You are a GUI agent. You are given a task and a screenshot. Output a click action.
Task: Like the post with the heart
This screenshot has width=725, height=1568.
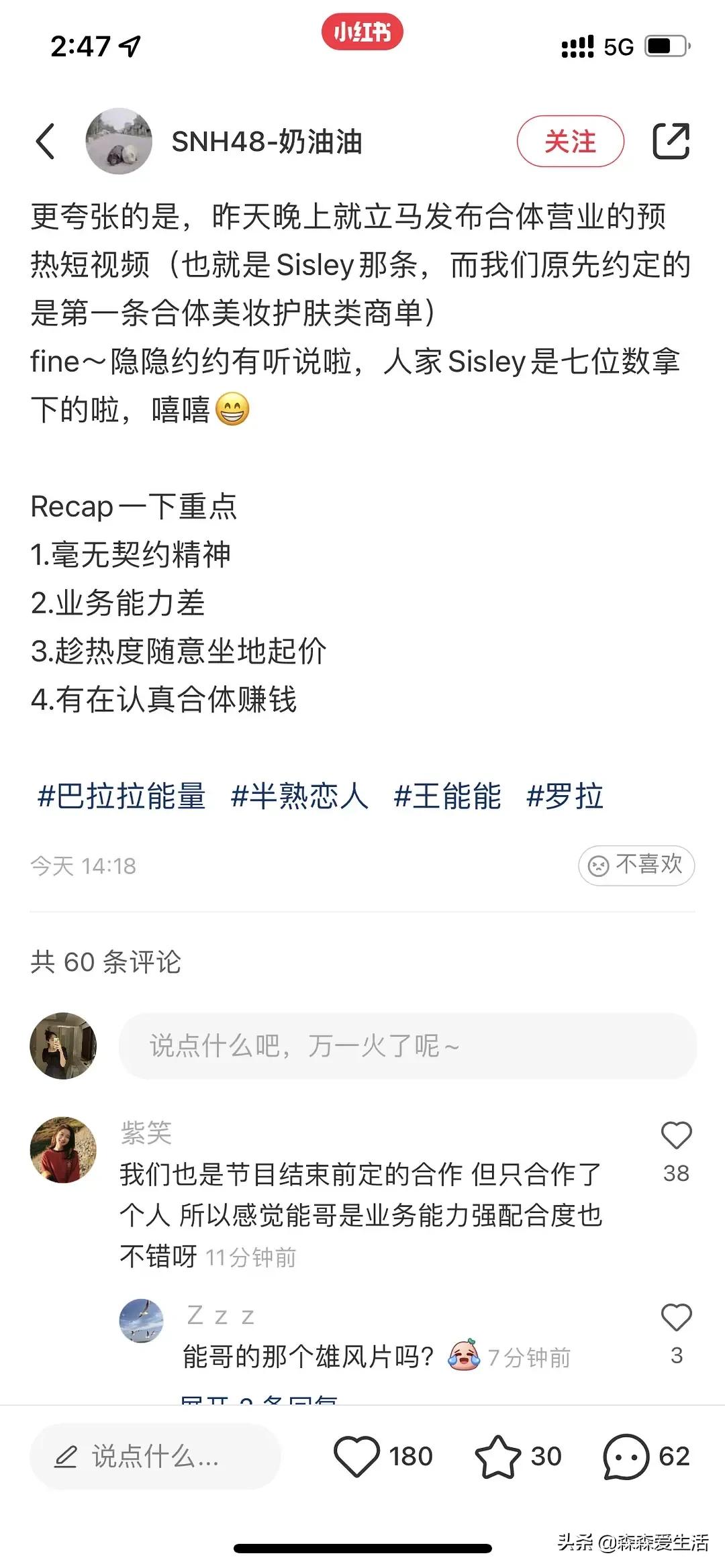click(356, 1457)
